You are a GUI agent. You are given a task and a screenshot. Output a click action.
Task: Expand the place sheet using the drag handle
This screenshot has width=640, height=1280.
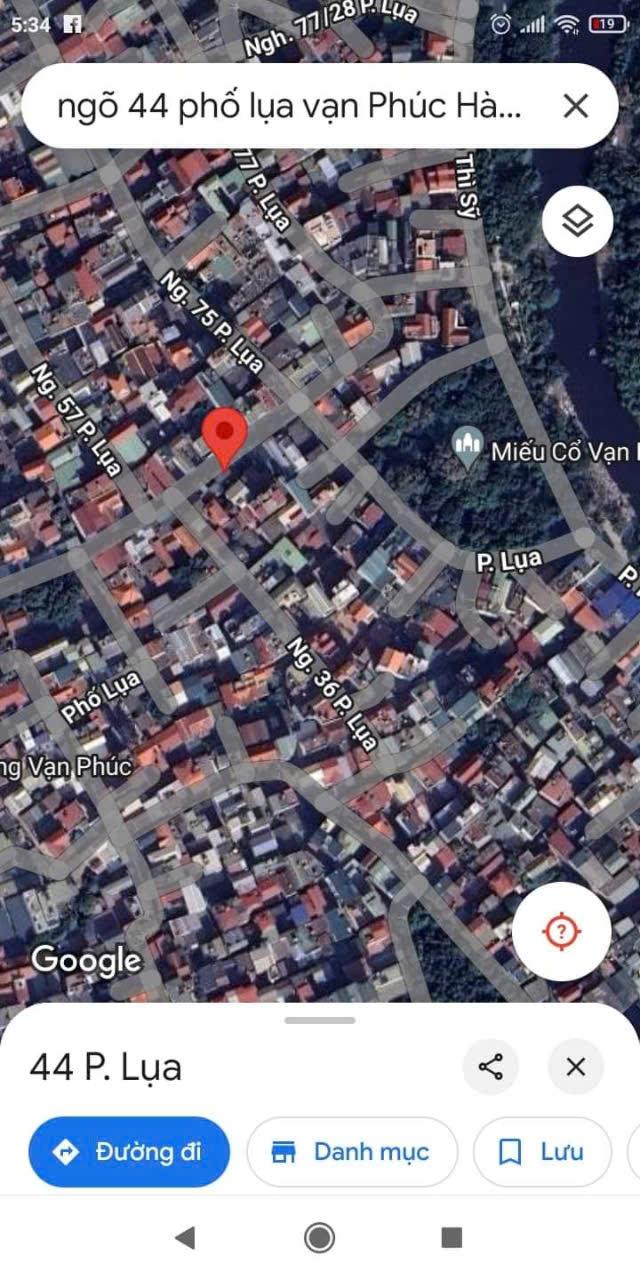click(320, 1020)
